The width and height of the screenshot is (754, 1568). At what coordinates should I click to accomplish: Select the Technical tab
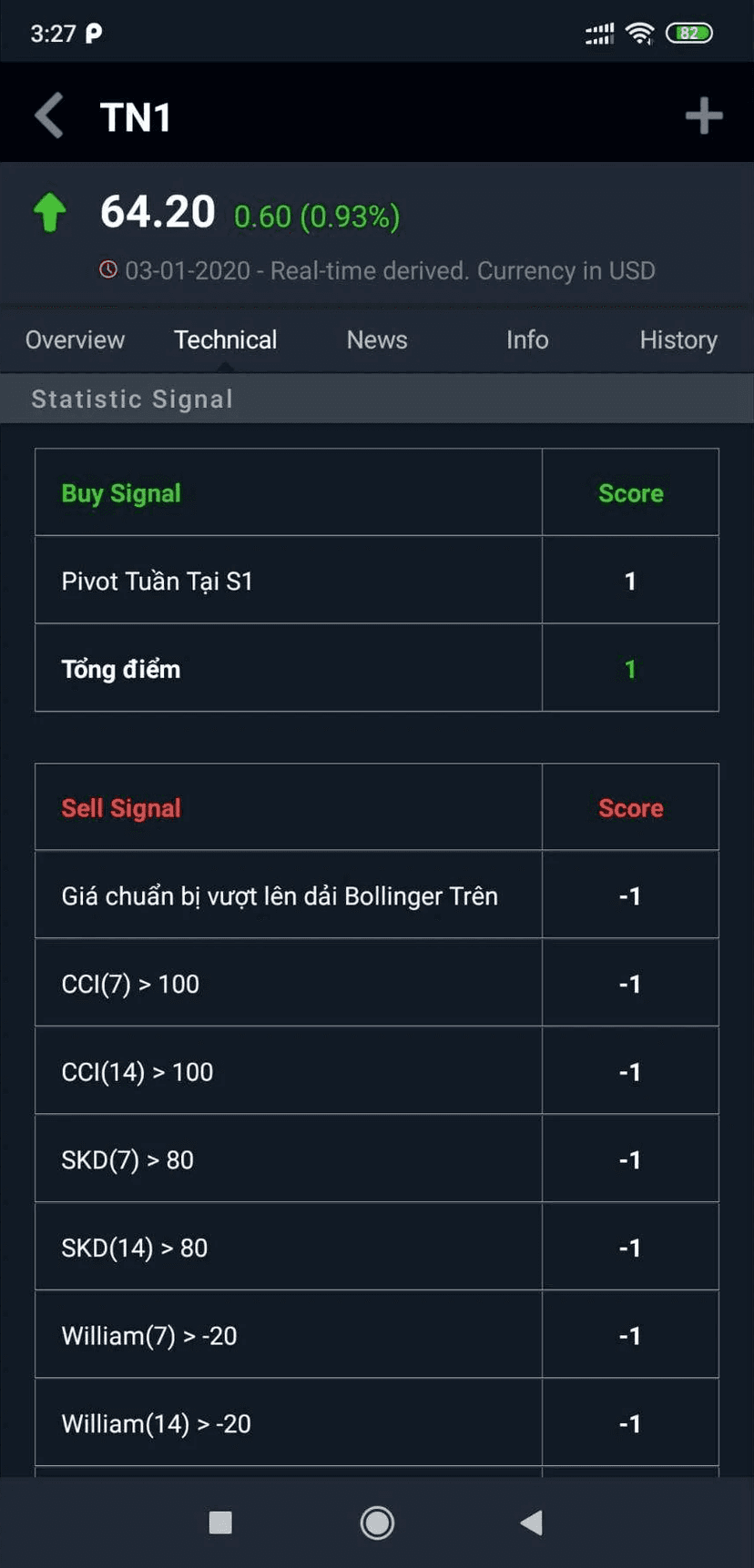[x=225, y=339]
